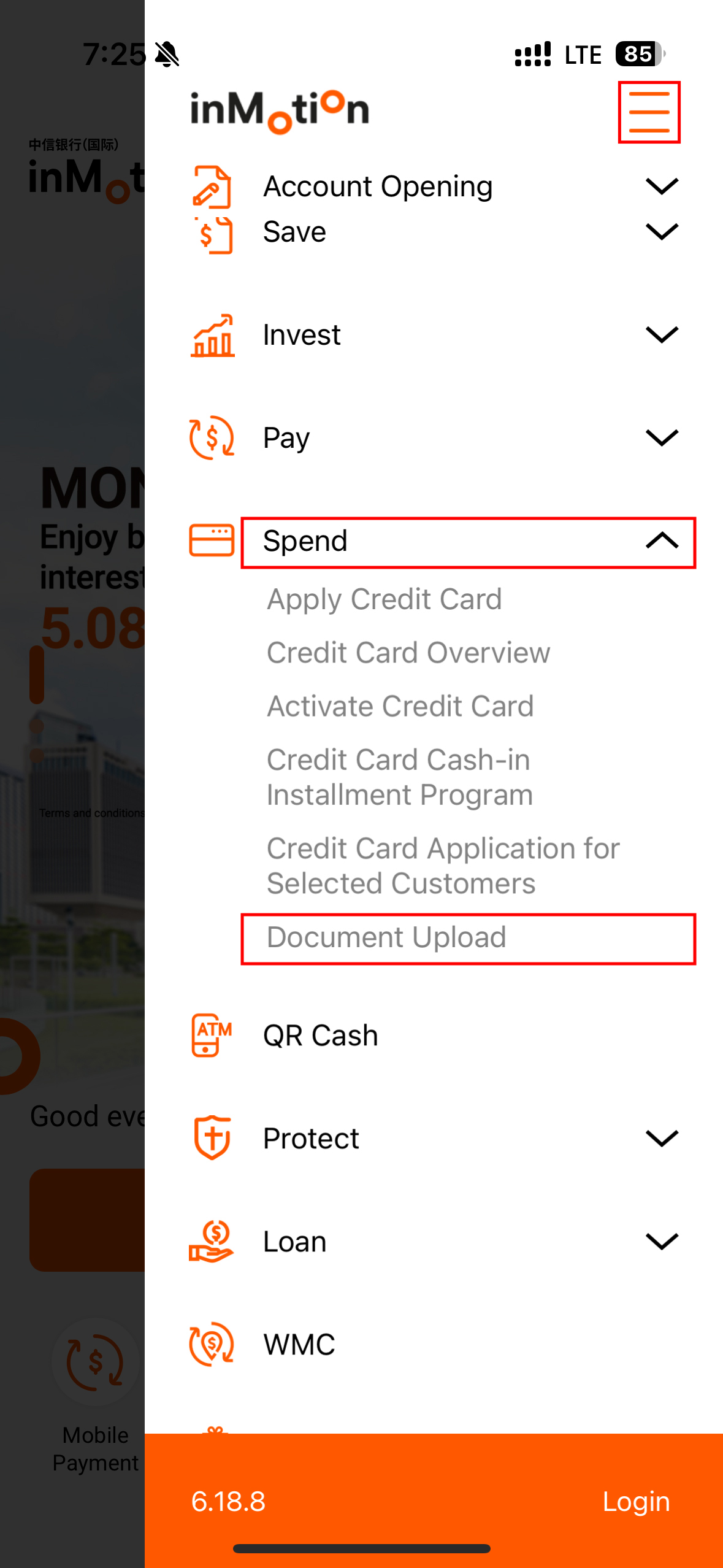Open QR Cash
This screenshot has width=723, height=1568.
(435, 1036)
